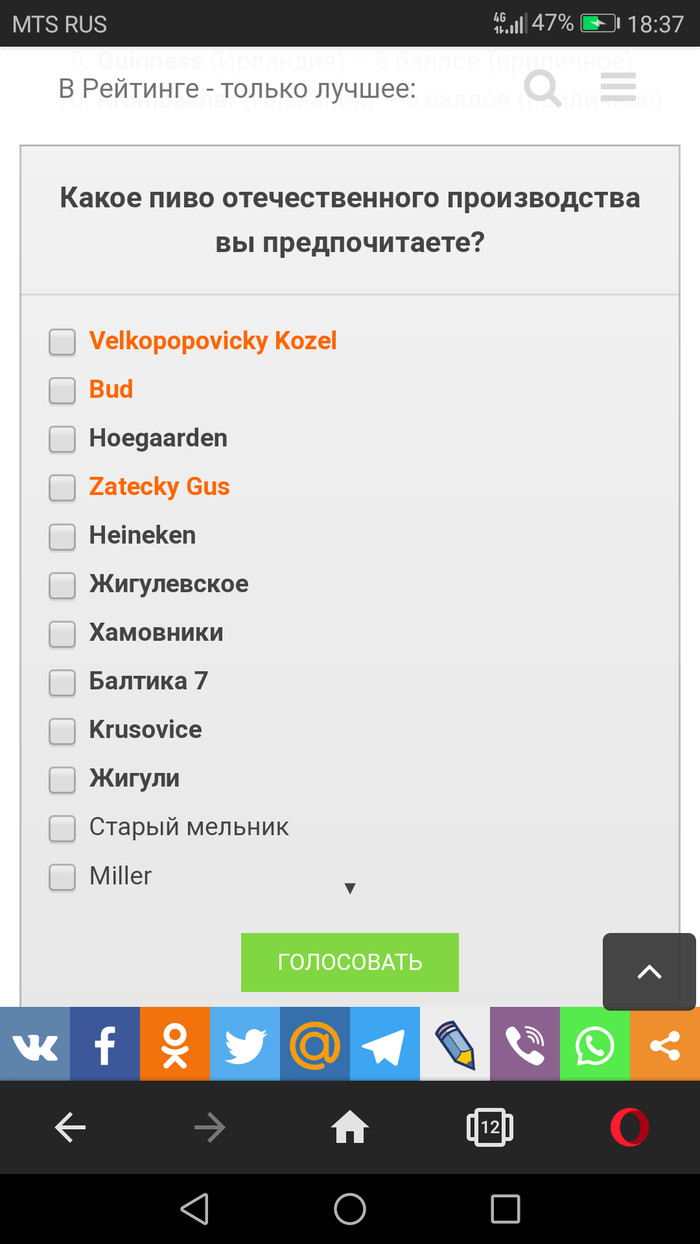Open the browser tabs switcher showing 12
The width and height of the screenshot is (700, 1244).
coord(490,1128)
